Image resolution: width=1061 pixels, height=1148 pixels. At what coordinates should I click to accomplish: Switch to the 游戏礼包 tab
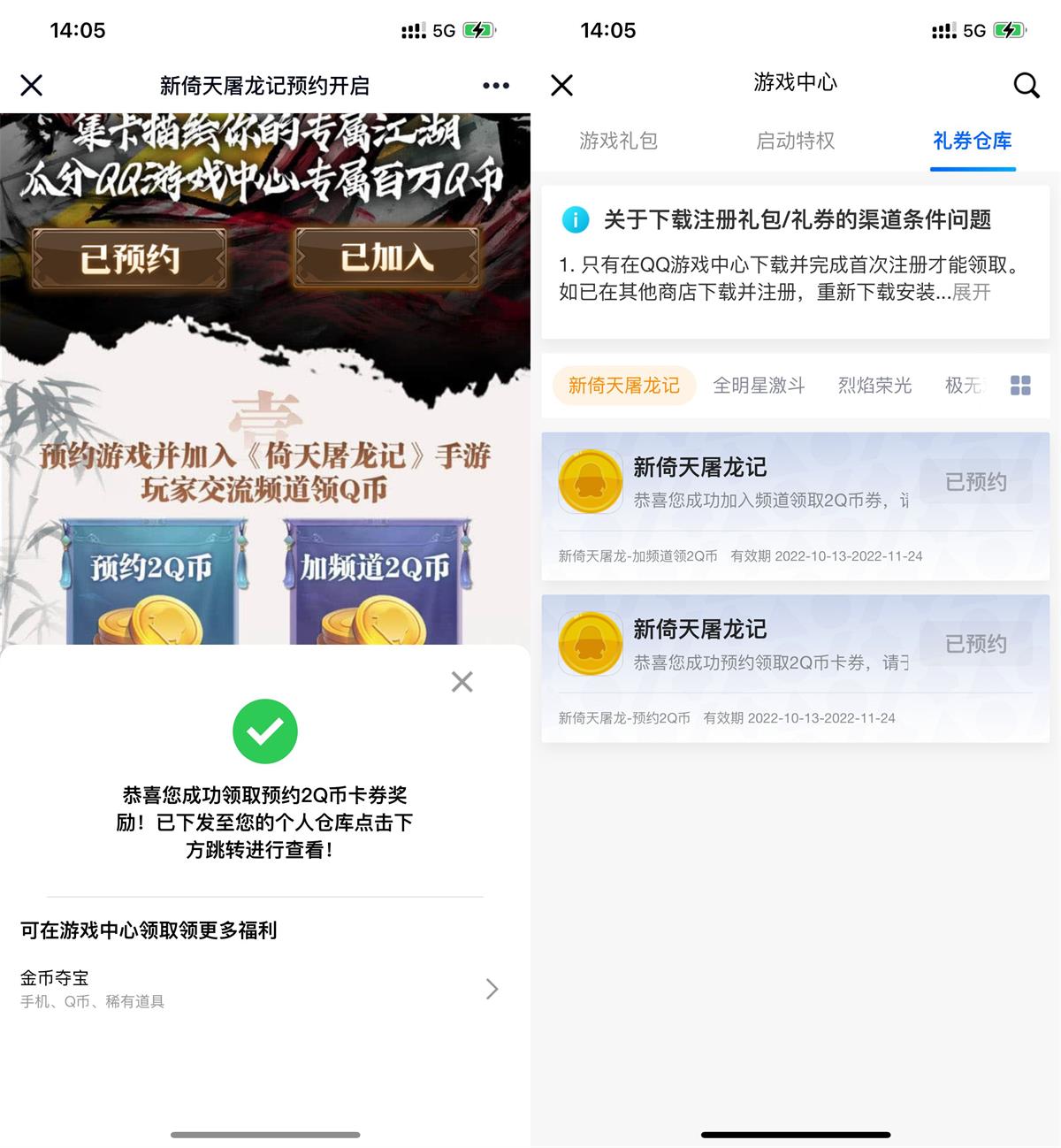(x=618, y=141)
